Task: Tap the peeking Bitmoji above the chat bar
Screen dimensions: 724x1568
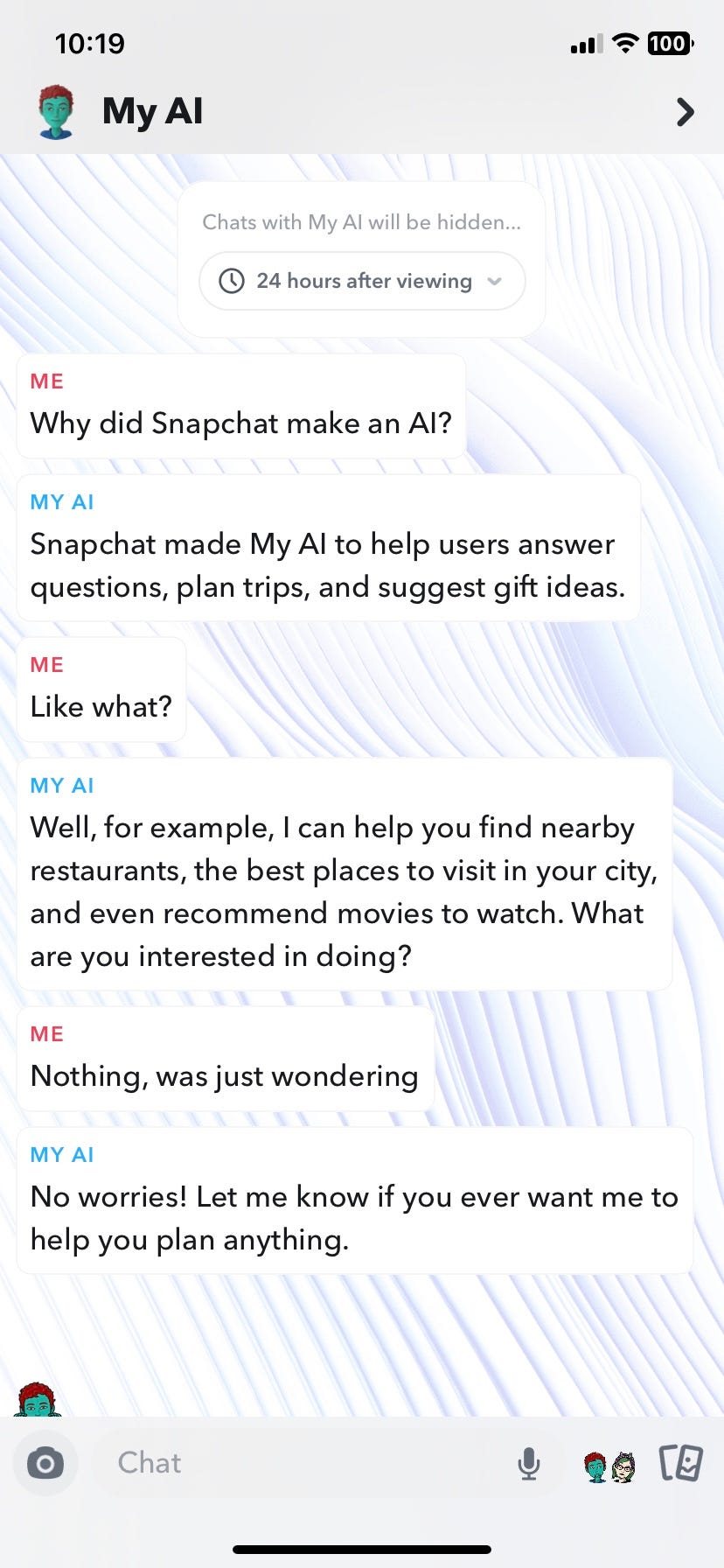Action: click(x=37, y=1404)
